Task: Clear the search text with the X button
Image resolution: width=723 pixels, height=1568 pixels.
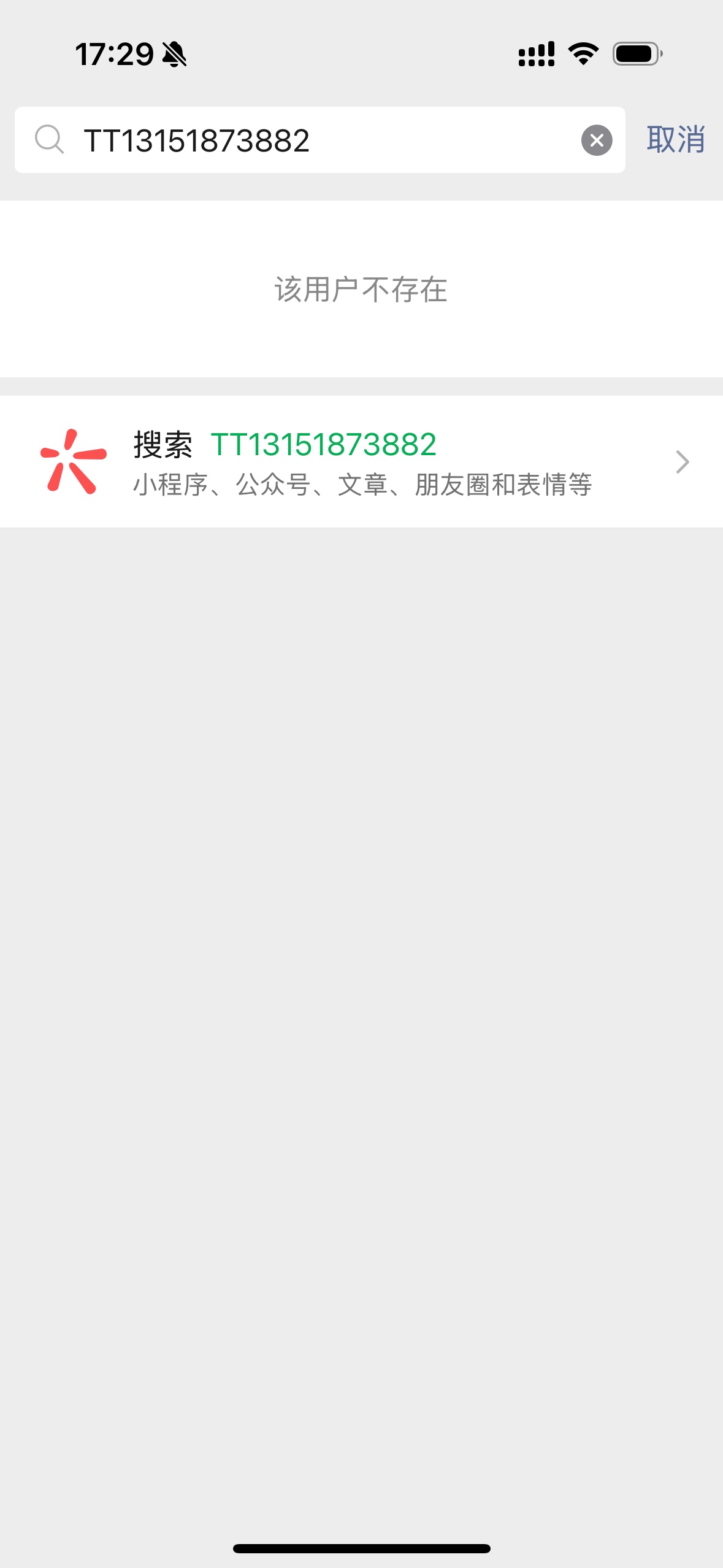Action: (596, 140)
